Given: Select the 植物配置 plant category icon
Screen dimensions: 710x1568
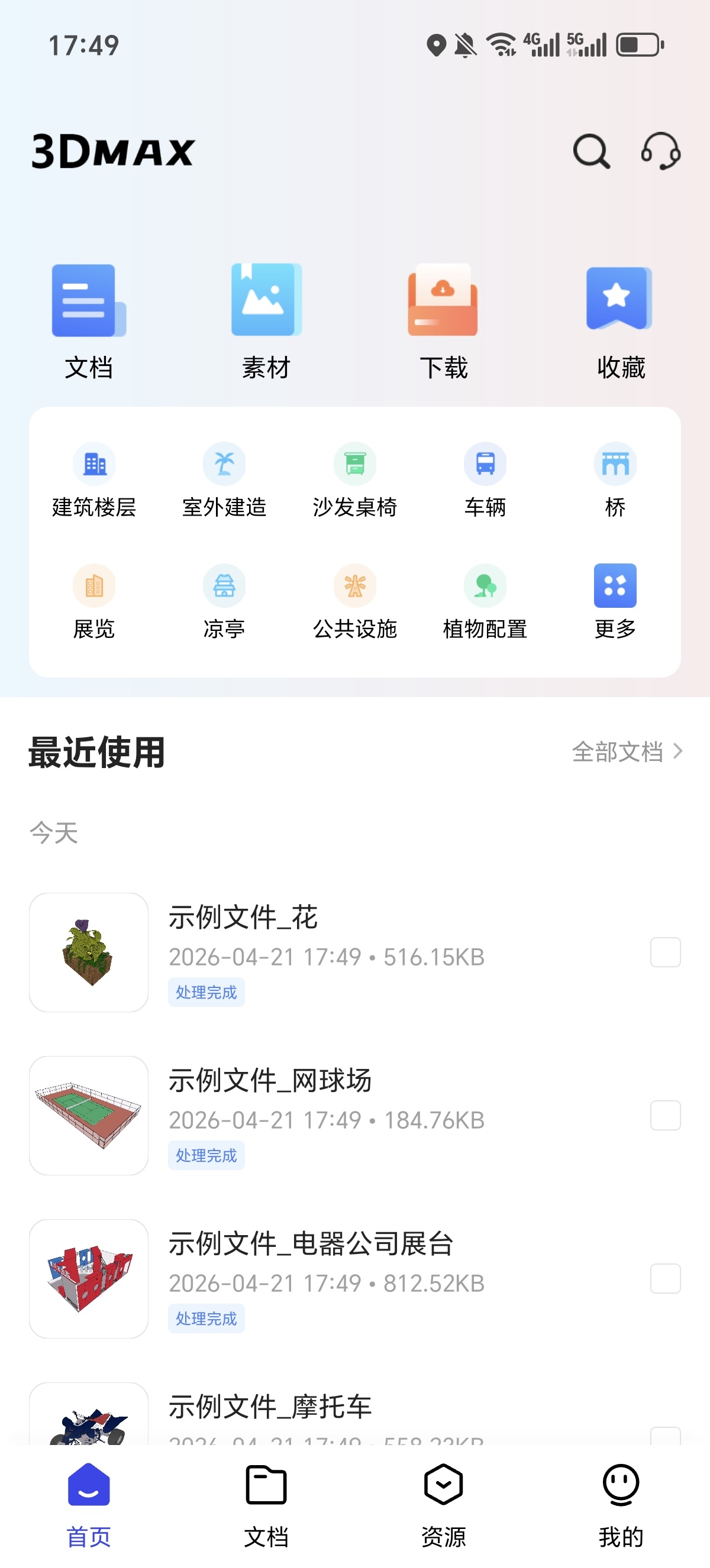Looking at the screenshot, I should click(485, 585).
